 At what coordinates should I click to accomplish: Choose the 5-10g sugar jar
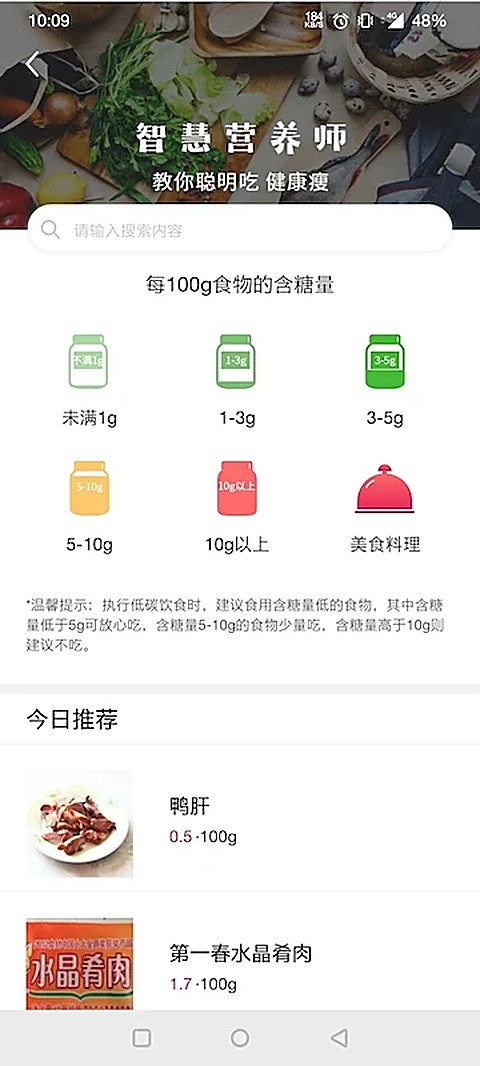point(89,507)
